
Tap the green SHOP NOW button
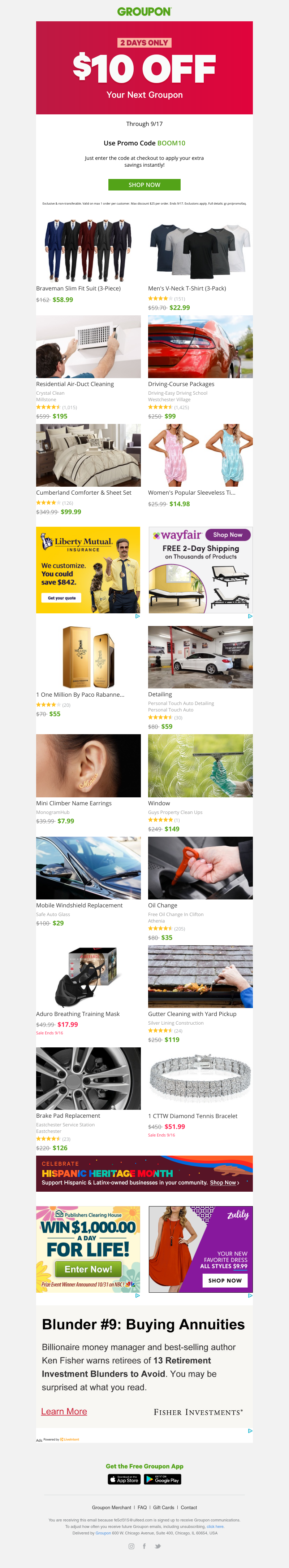(144, 184)
